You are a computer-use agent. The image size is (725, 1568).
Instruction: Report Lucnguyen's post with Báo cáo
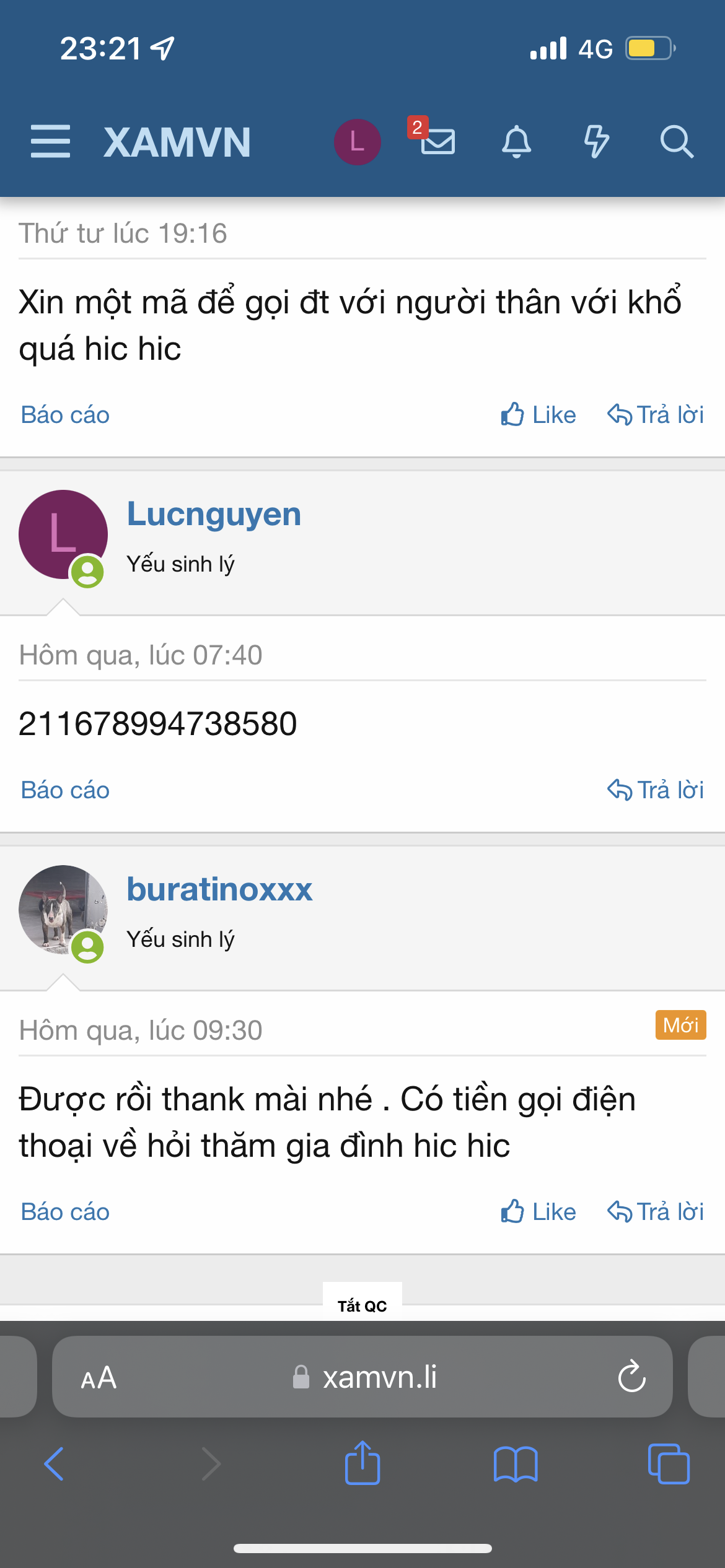(65, 790)
